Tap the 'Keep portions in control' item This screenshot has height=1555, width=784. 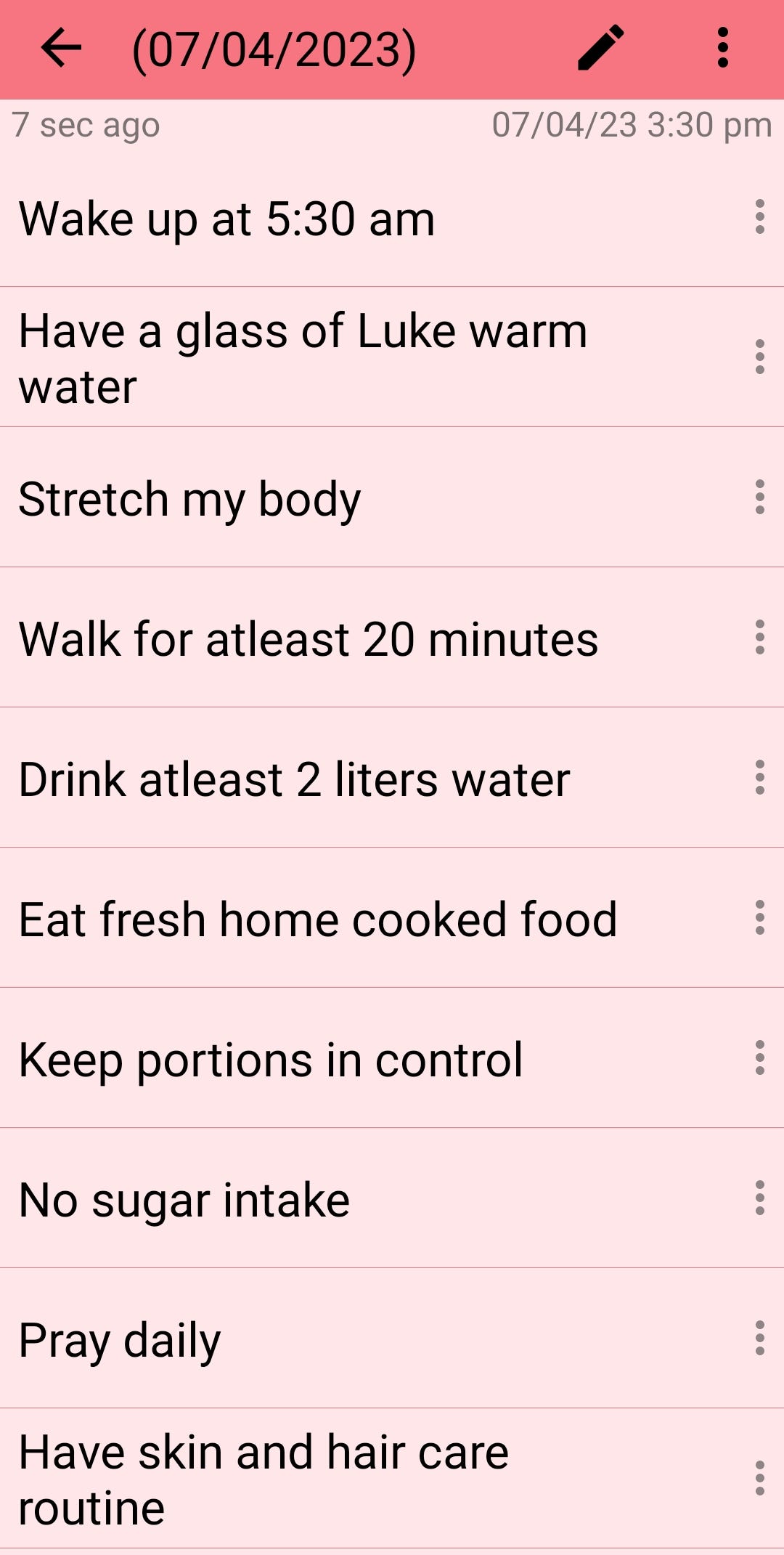click(x=271, y=1059)
